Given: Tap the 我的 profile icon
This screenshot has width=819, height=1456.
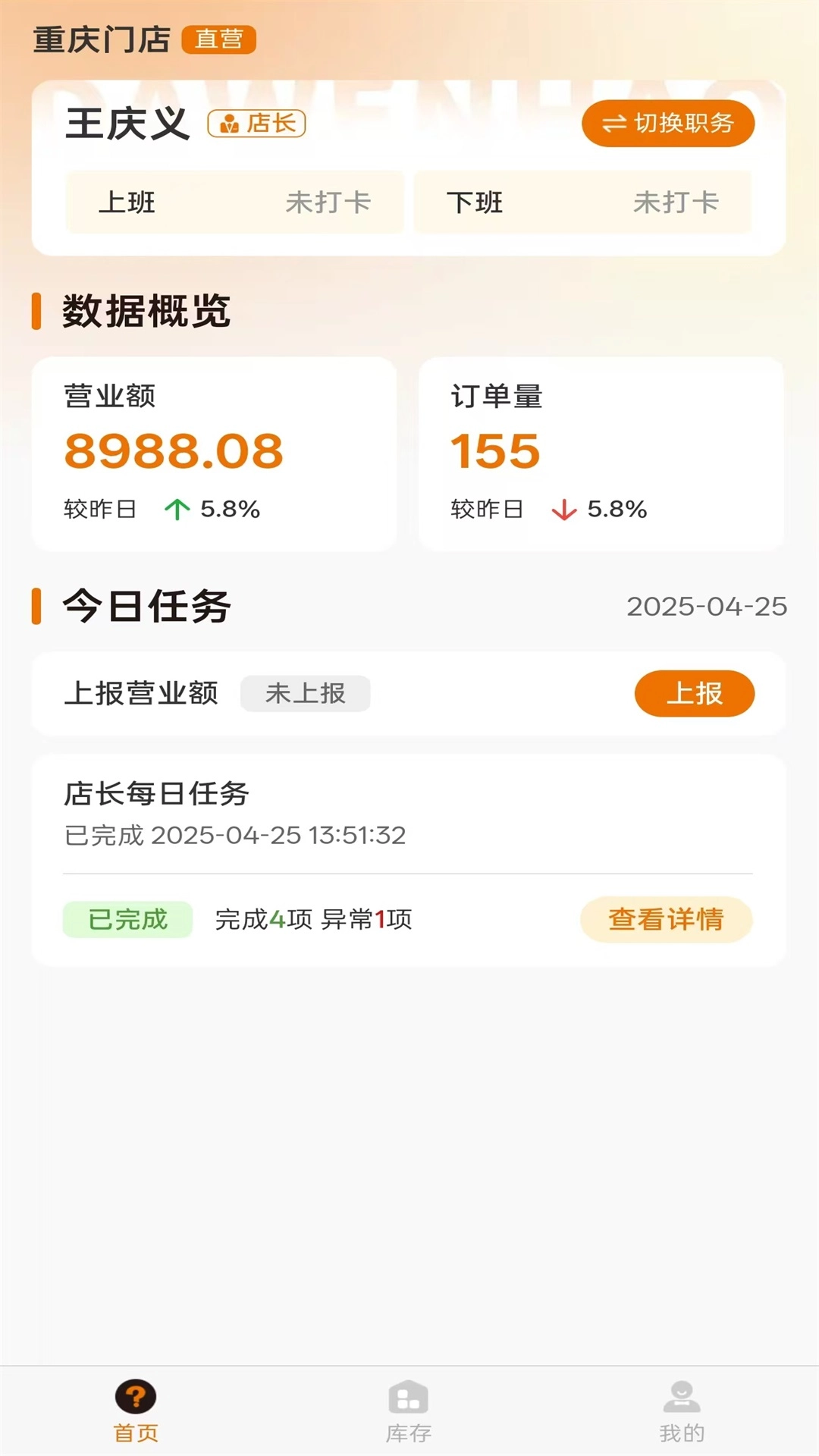Looking at the screenshot, I should [x=683, y=1398].
